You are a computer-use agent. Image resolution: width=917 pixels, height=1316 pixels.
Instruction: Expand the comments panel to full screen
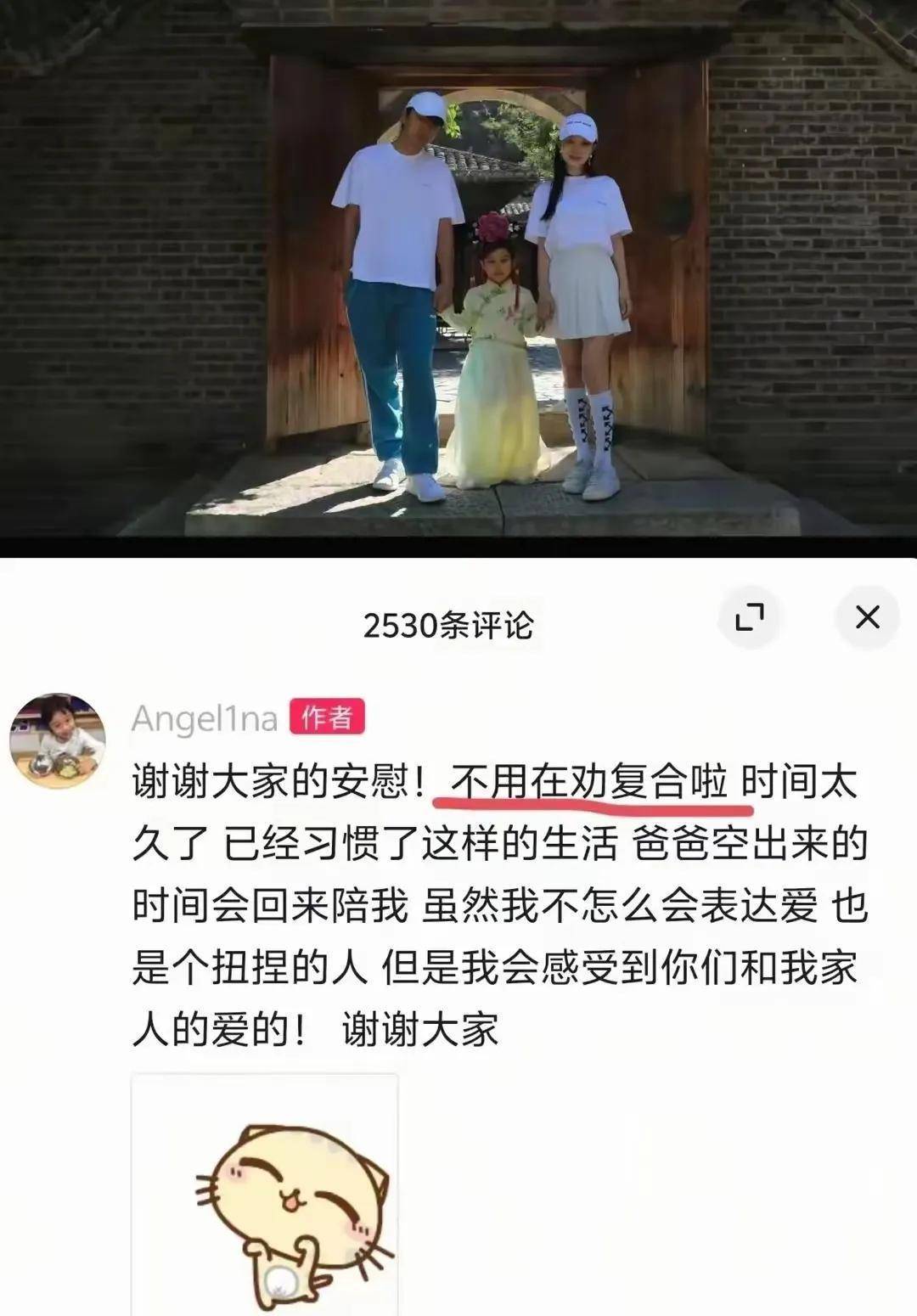[749, 617]
